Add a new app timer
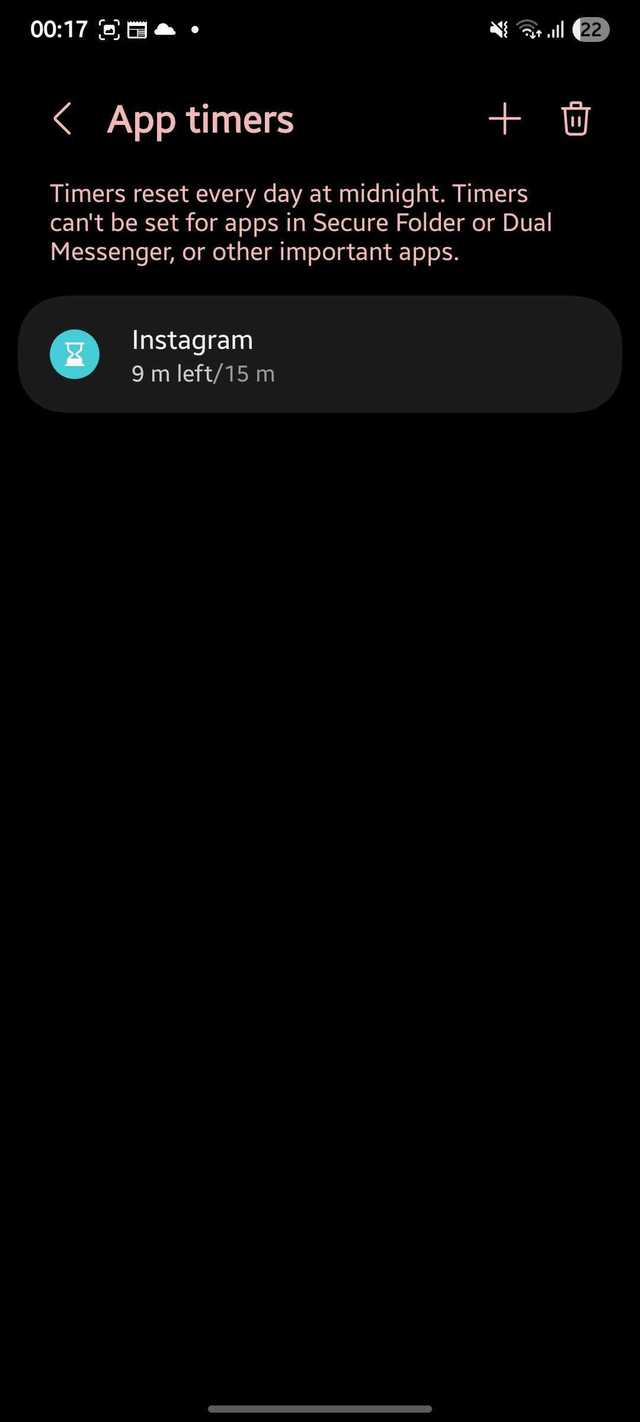This screenshot has width=640, height=1422. coord(504,120)
